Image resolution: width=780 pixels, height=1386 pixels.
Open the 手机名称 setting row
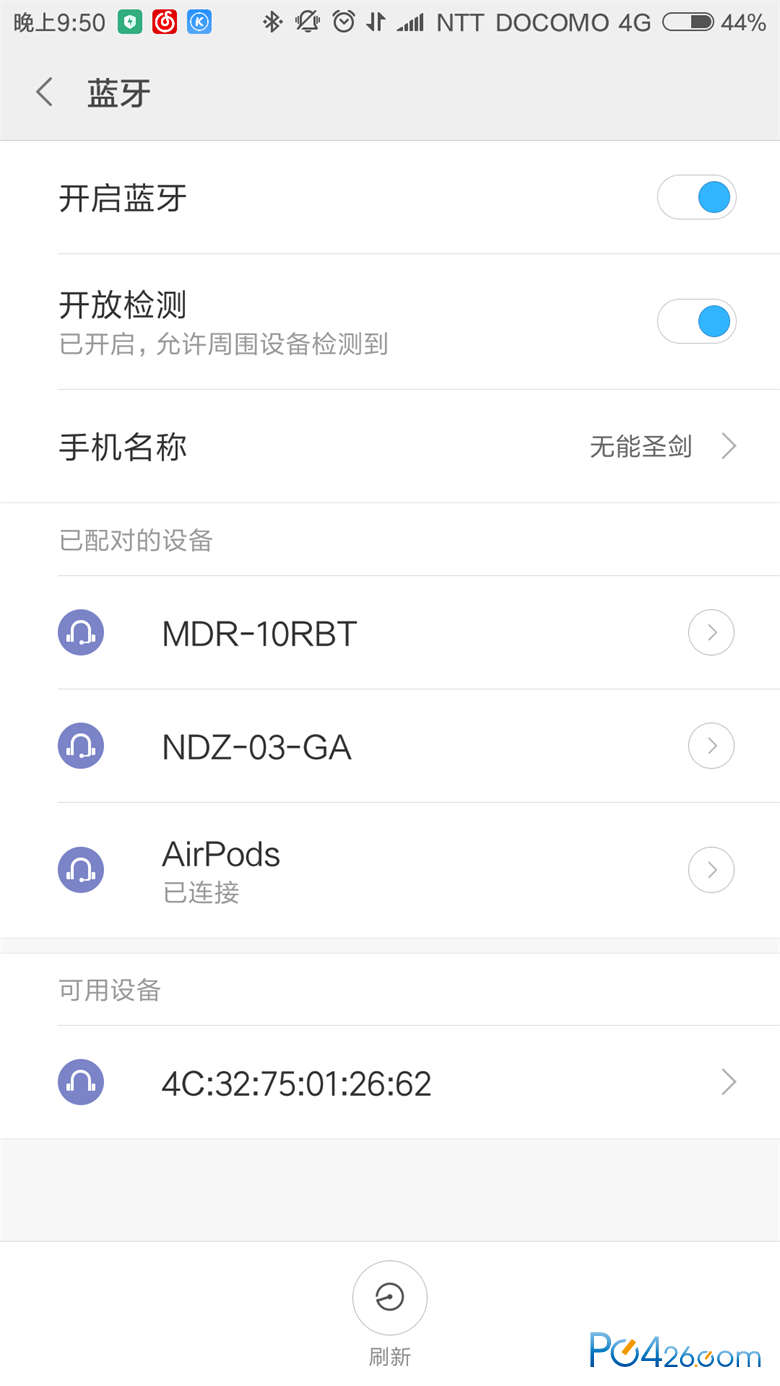(x=390, y=446)
